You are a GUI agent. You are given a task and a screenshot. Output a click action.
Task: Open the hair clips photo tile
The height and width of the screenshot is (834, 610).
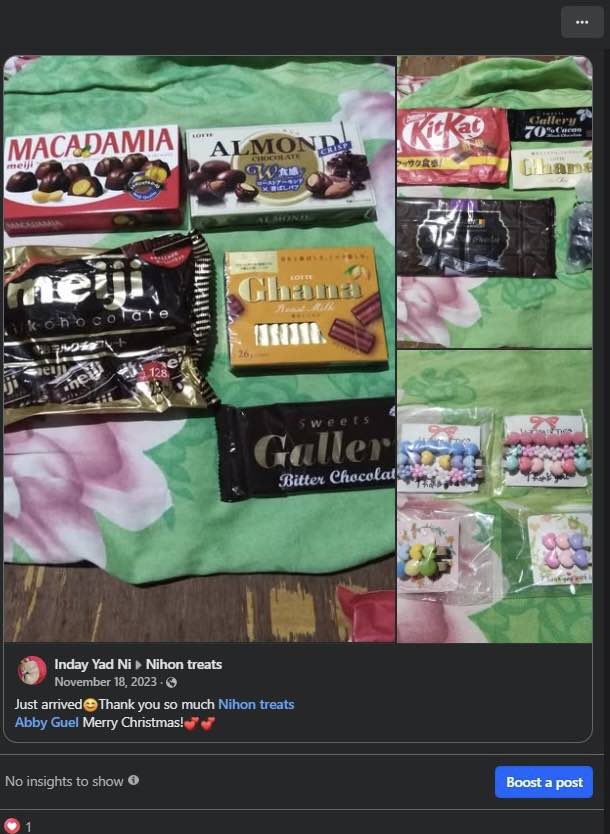[x=495, y=497]
